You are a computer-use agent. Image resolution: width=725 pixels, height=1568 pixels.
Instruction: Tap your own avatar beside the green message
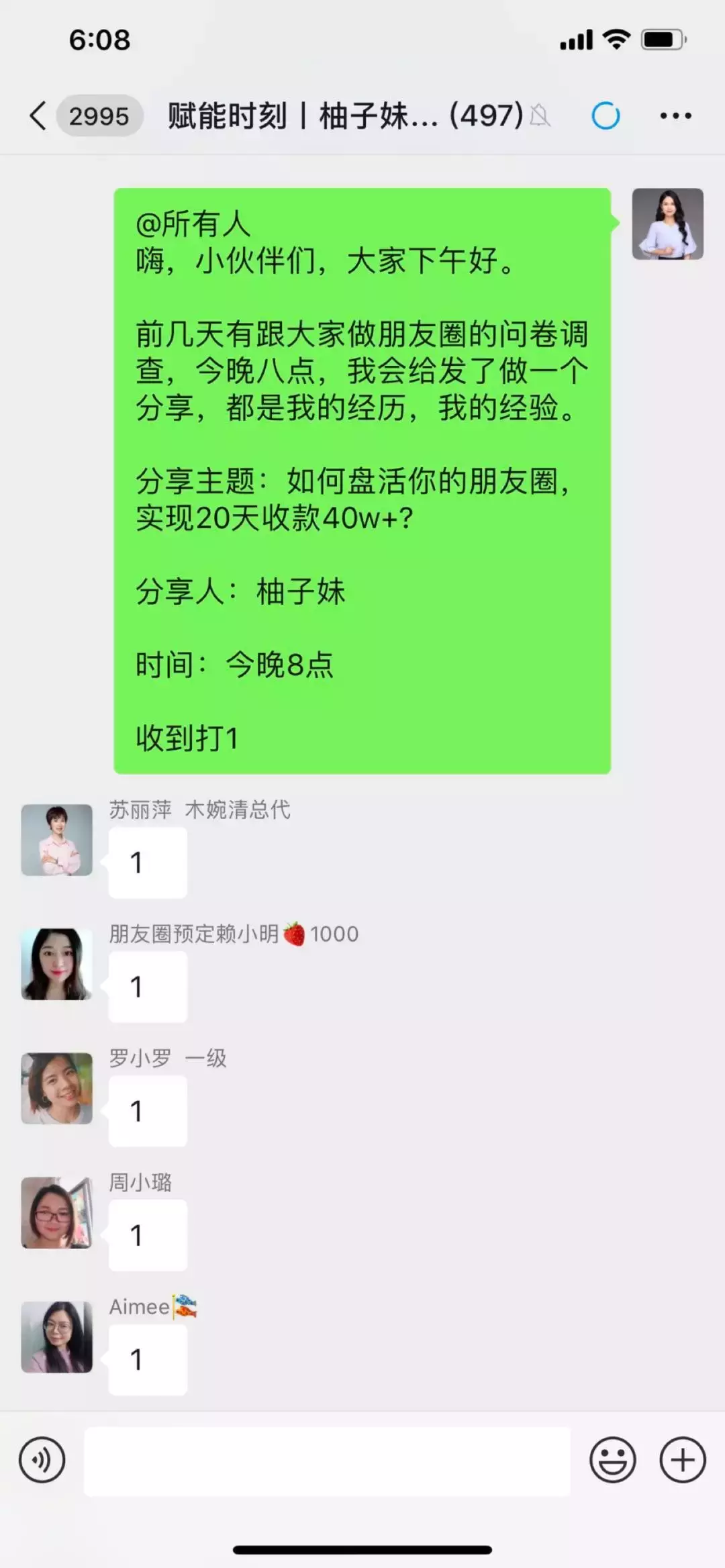pyautogui.click(x=669, y=224)
